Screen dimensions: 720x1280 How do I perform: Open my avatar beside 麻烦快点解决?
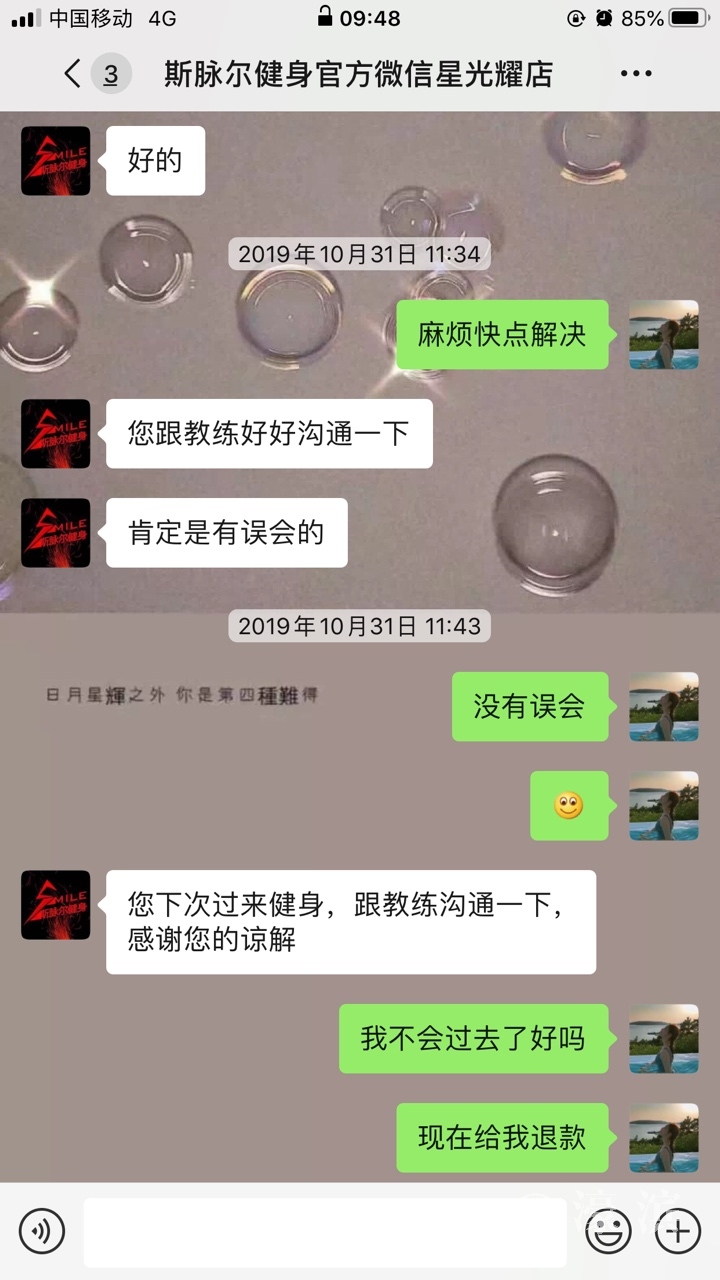pos(663,335)
